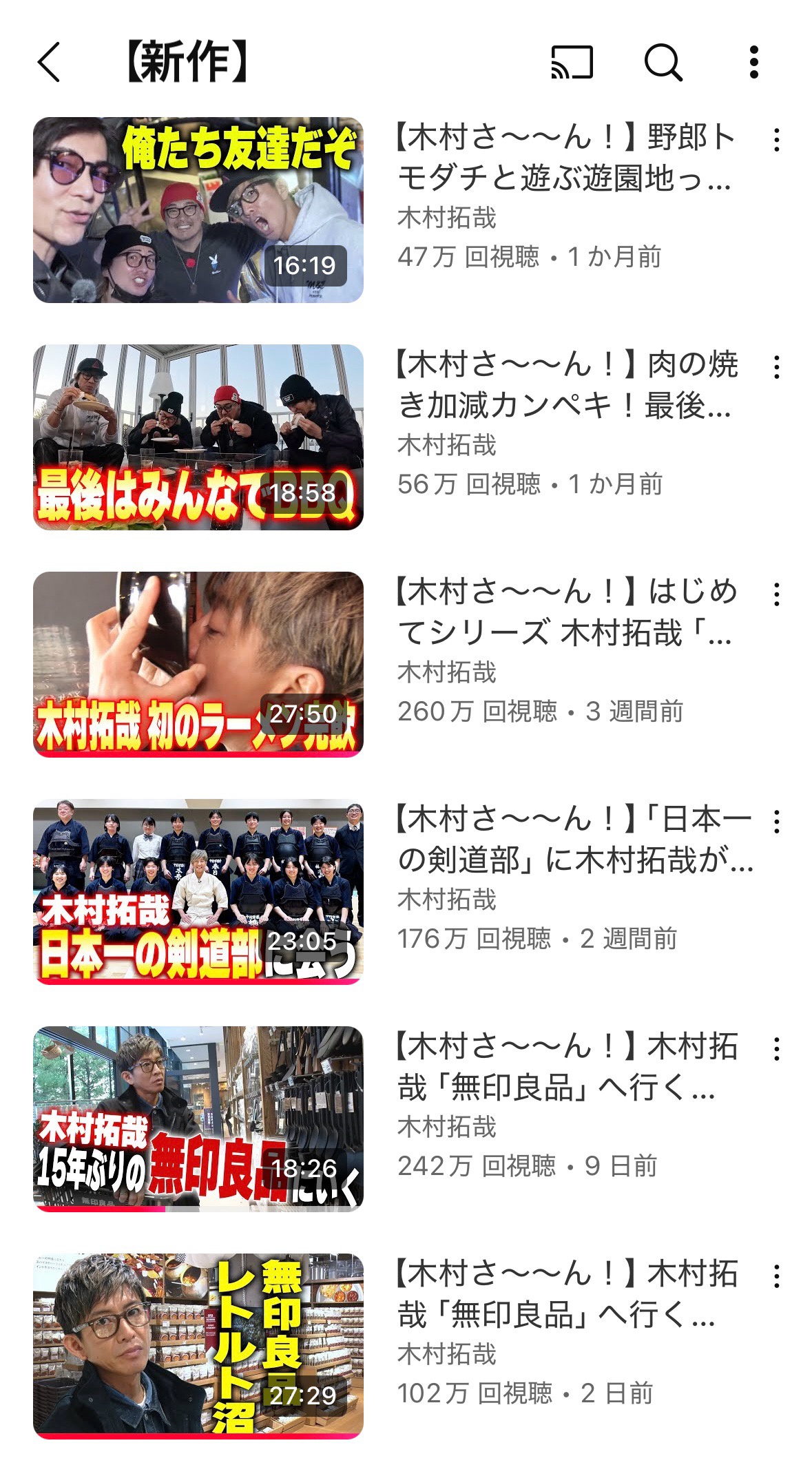The width and height of the screenshot is (812, 1476).
Task: Open the search icon in the top bar
Action: click(x=663, y=63)
